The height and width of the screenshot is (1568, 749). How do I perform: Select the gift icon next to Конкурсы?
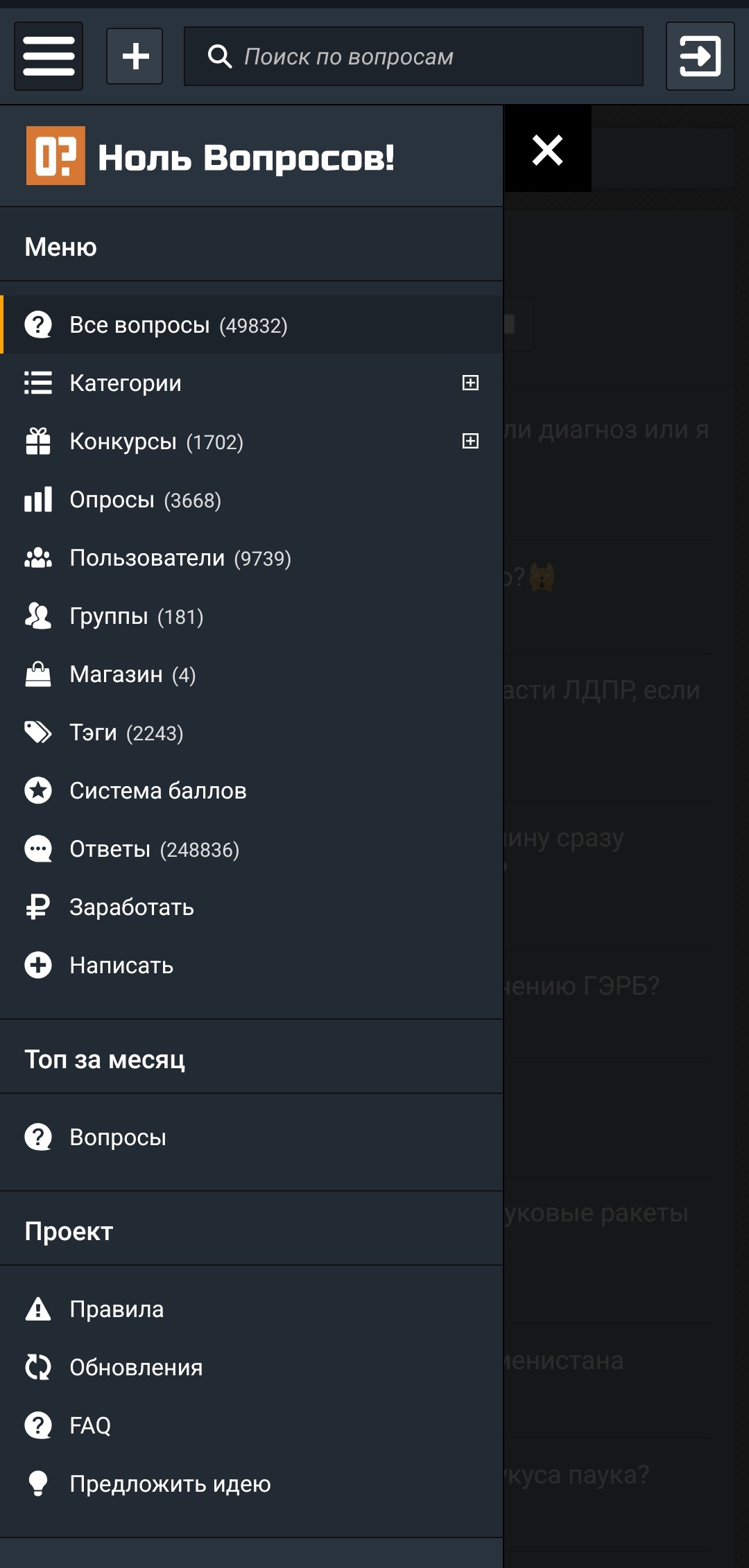point(38,441)
